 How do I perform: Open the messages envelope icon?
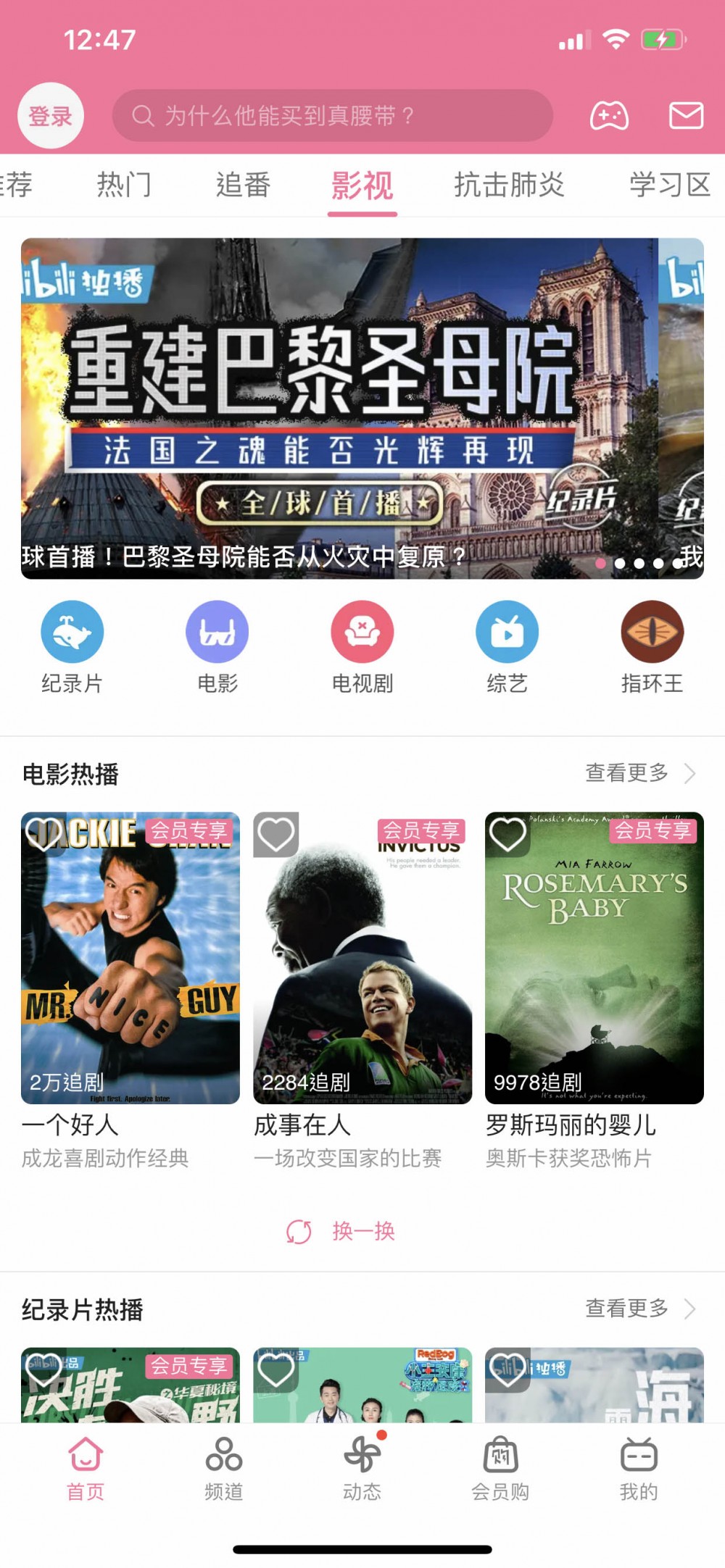click(x=685, y=116)
